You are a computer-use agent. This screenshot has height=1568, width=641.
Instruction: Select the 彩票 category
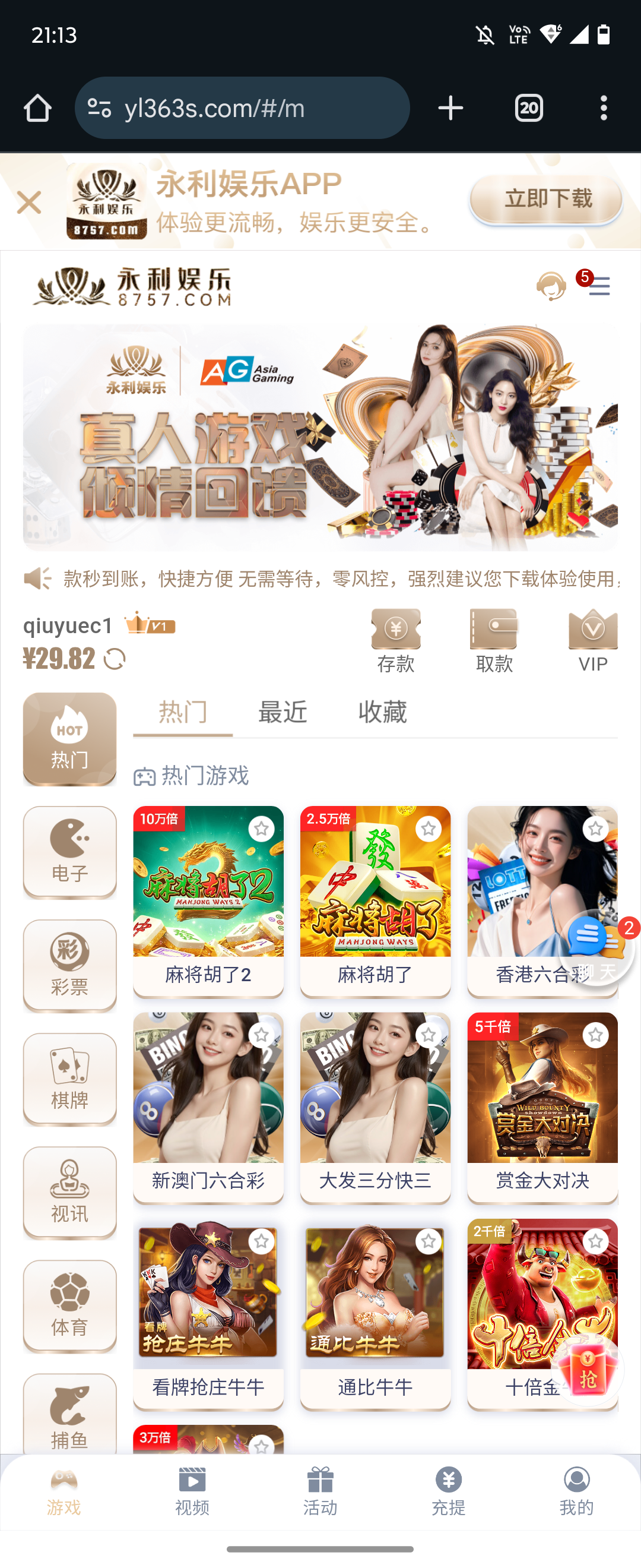tap(69, 965)
